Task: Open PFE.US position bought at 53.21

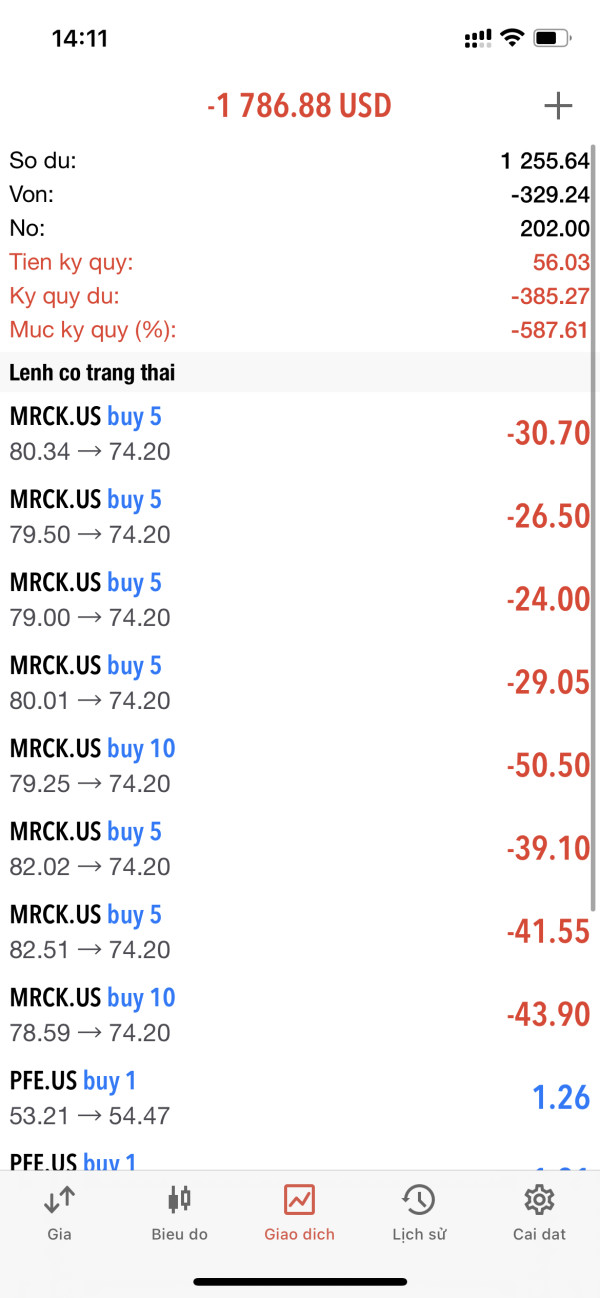Action: [x=300, y=1097]
